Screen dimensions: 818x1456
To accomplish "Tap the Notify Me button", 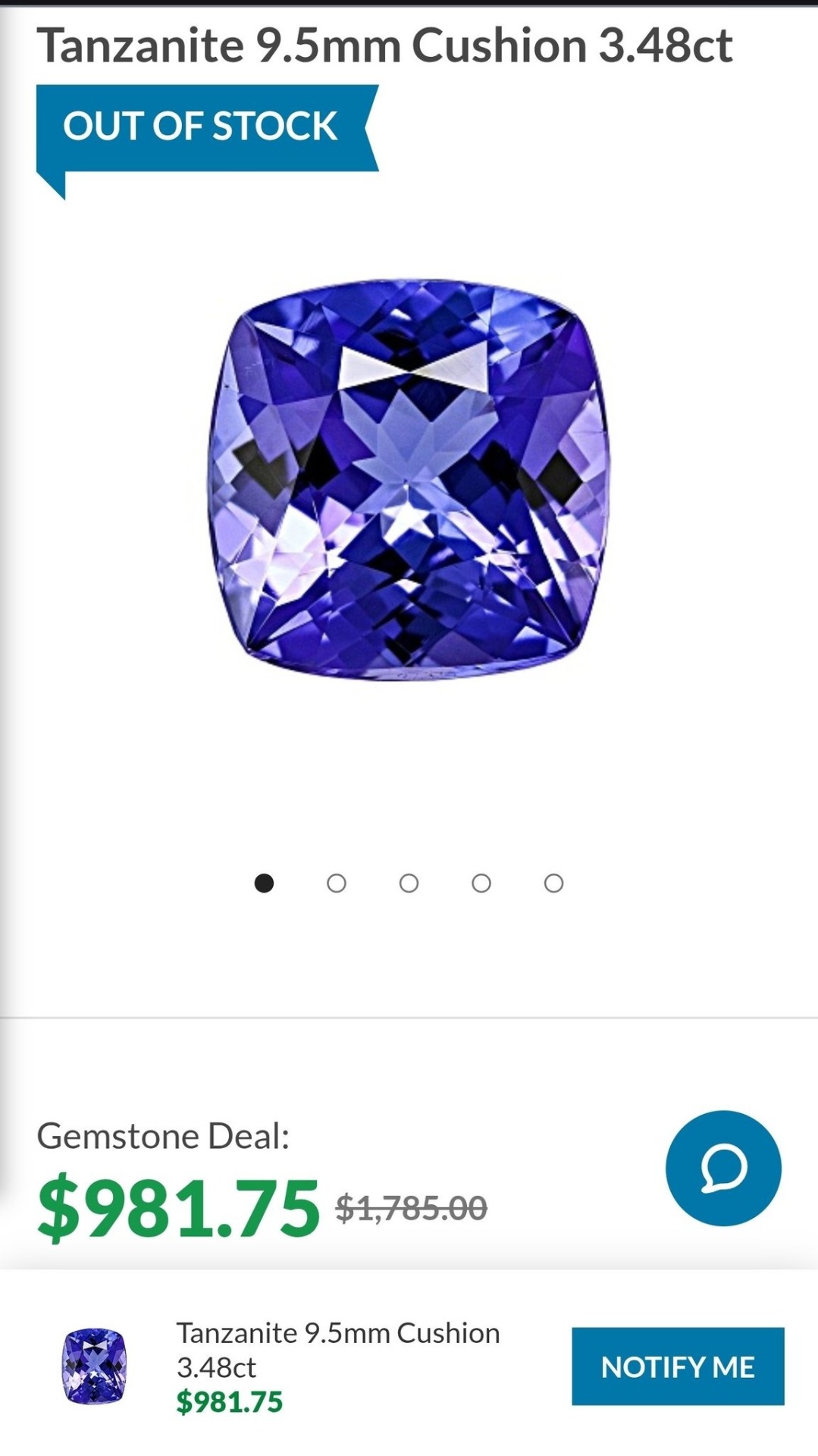I will 678,1367.
